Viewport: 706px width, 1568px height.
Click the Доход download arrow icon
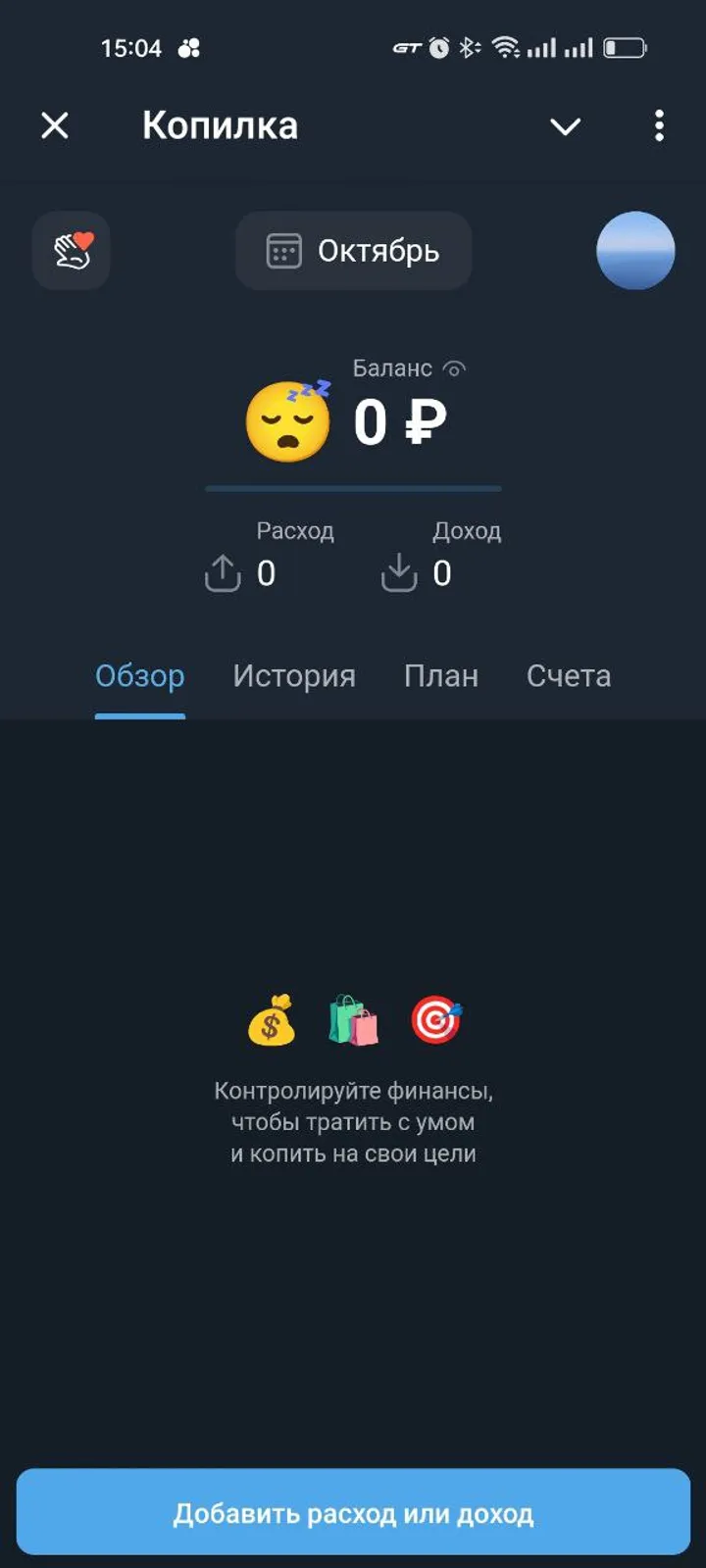pyautogui.click(x=399, y=573)
